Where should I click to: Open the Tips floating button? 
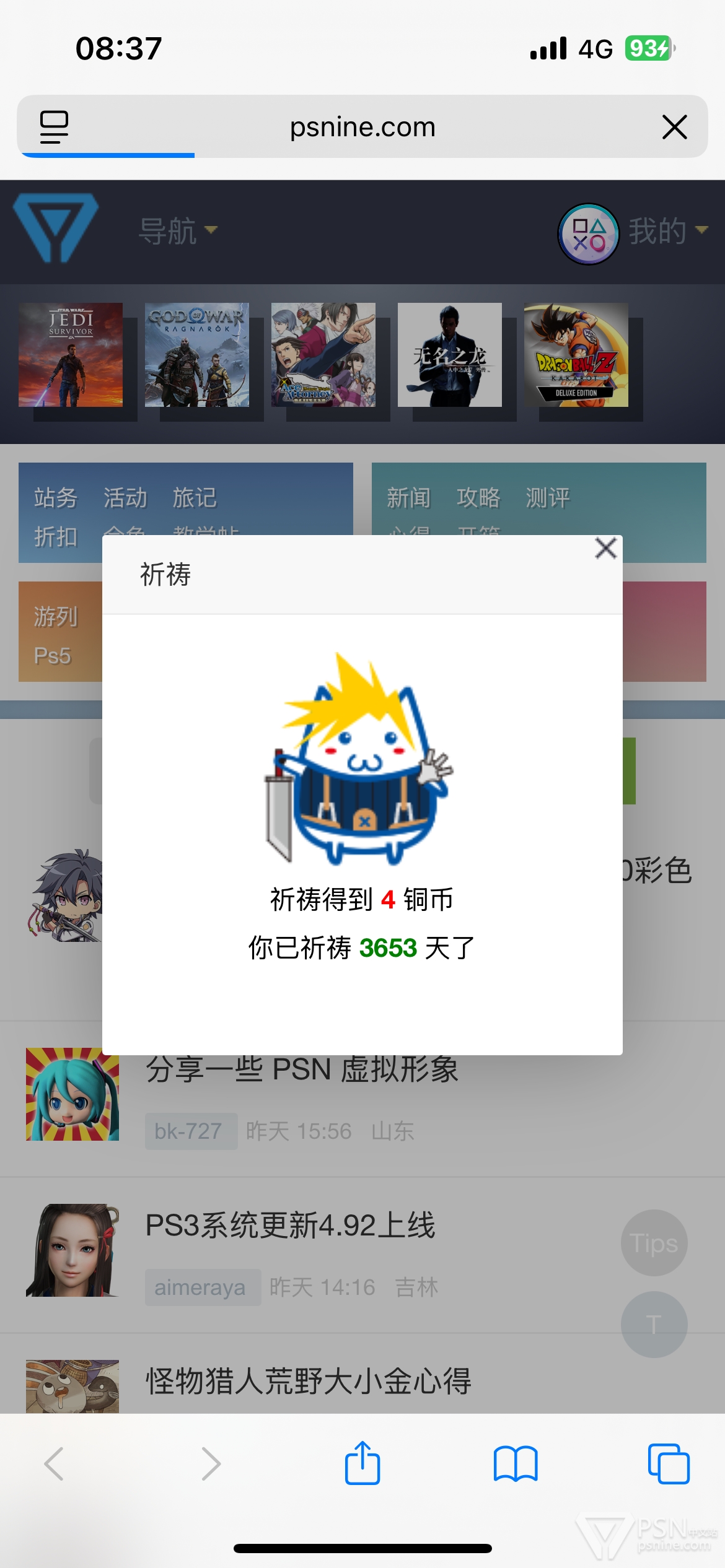(654, 1243)
